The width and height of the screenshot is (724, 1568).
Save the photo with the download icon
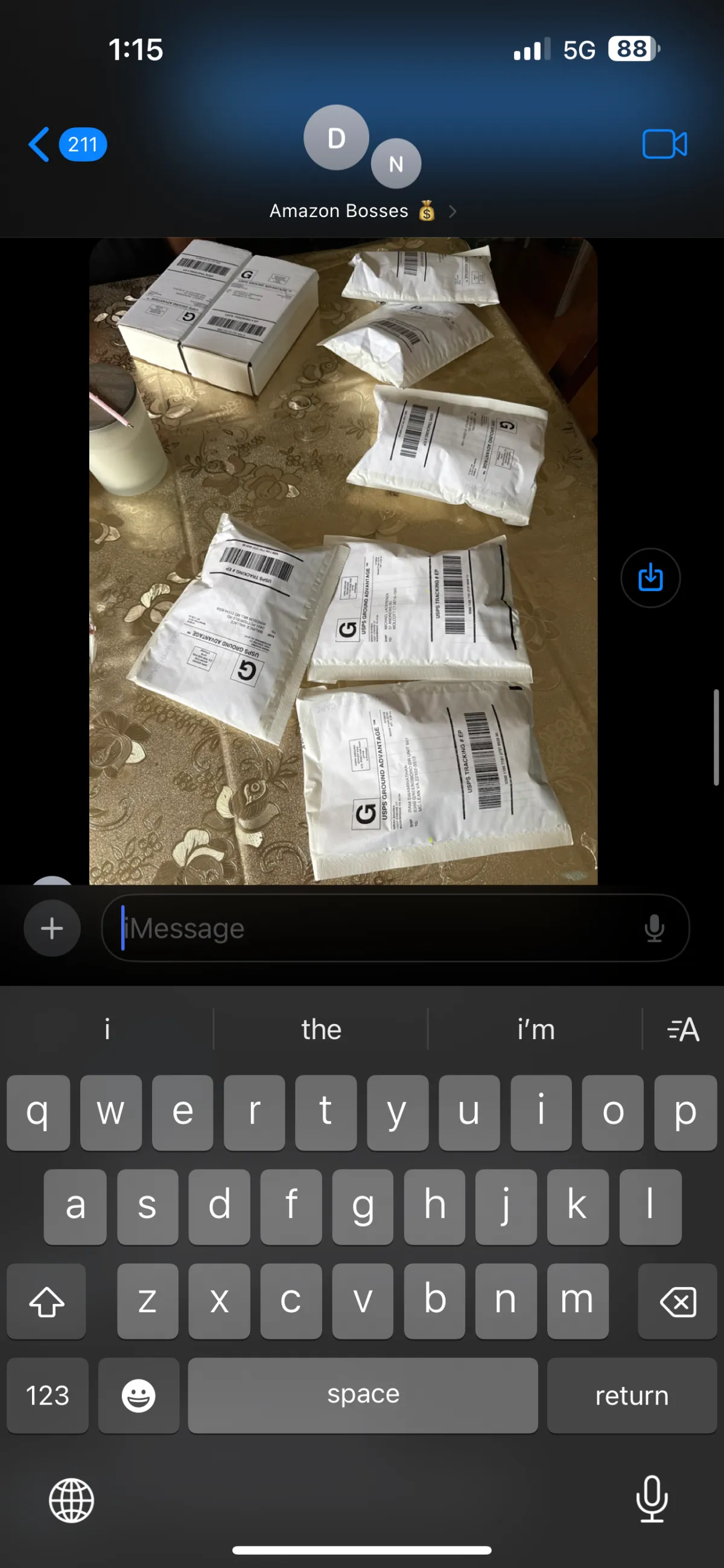[650, 578]
